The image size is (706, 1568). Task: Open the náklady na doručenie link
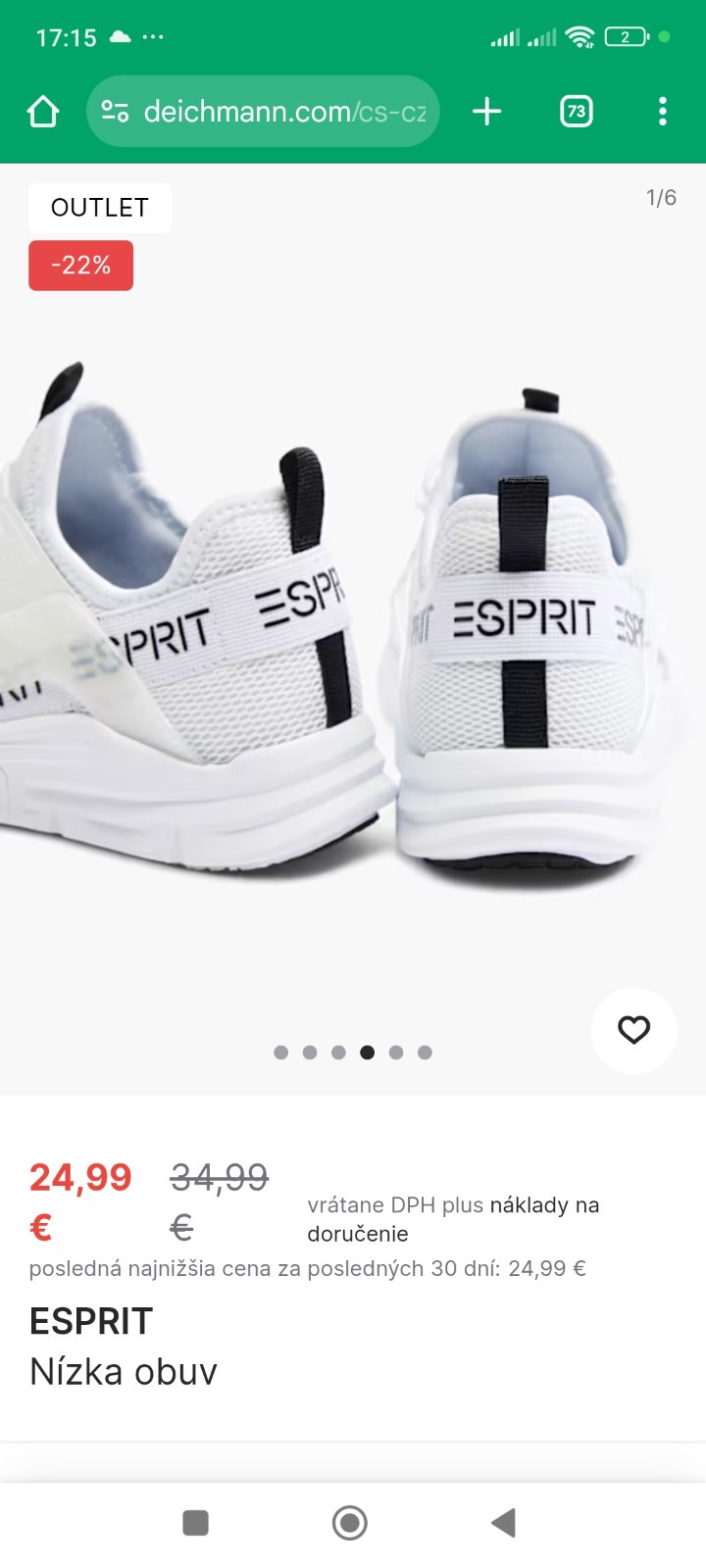tap(544, 1205)
